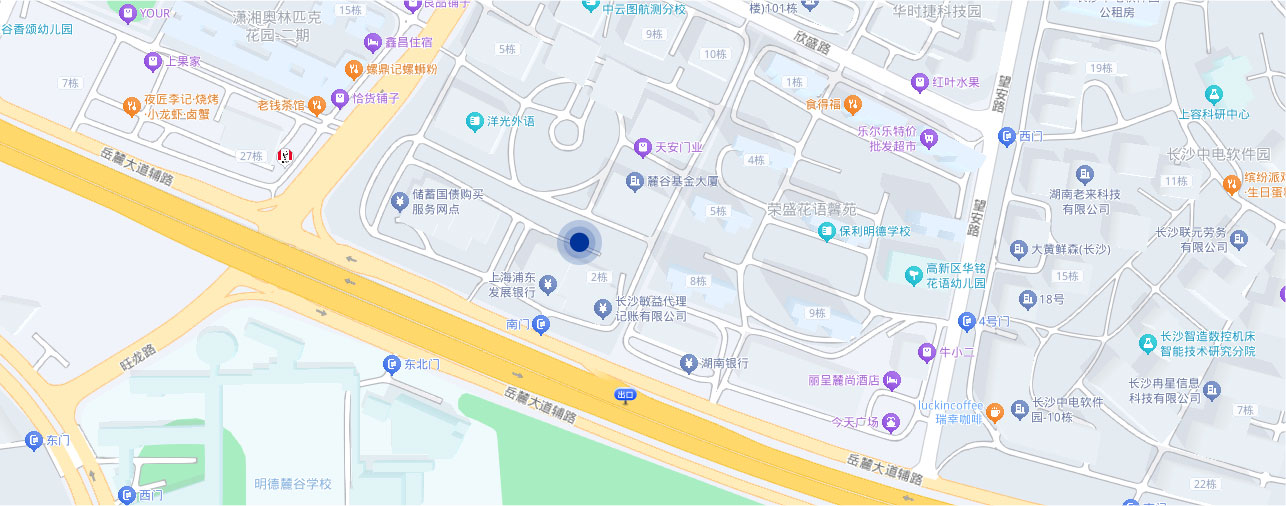This screenshot has height=506, width=1286.
Task: Tap the blue current location marker
Action: click(579, 242)
